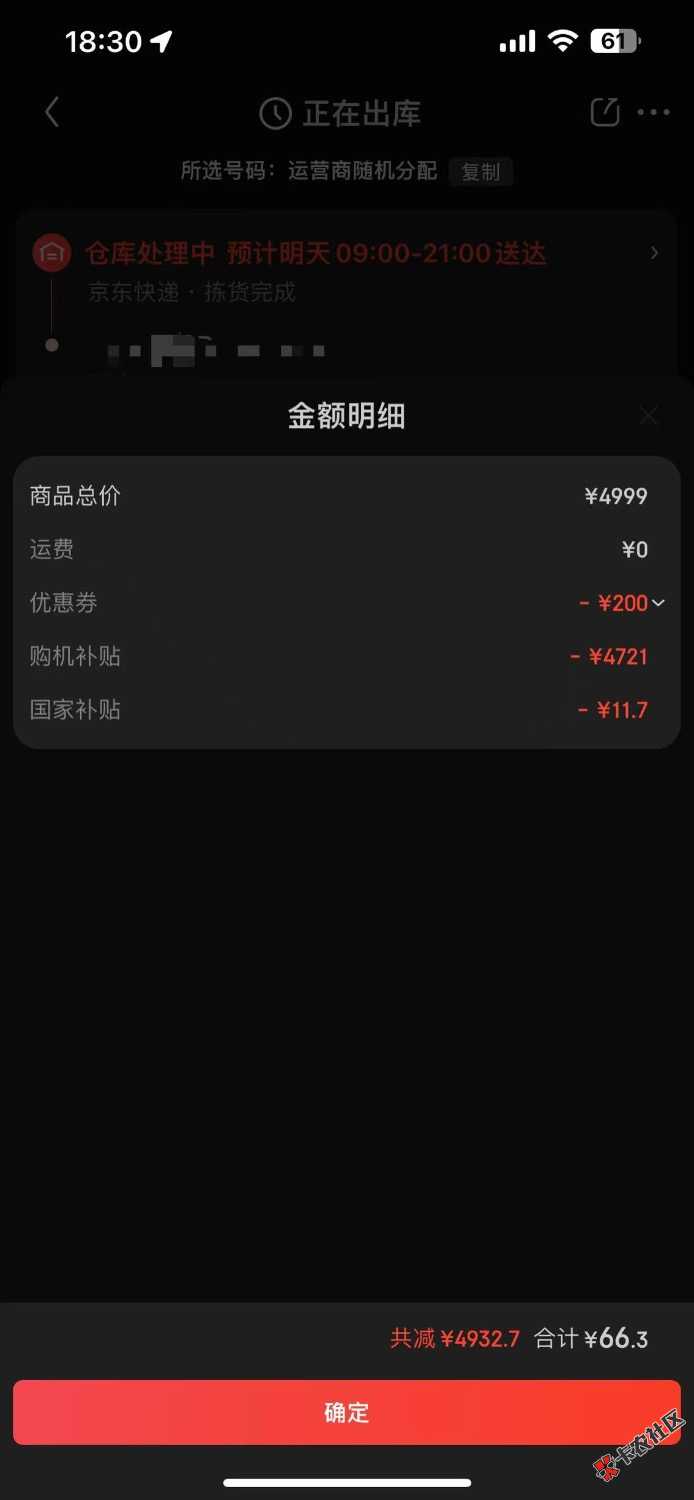Close the 金额明细 sheet
Viewport: 694px width, 1500px height.
[x=648, y=417]
